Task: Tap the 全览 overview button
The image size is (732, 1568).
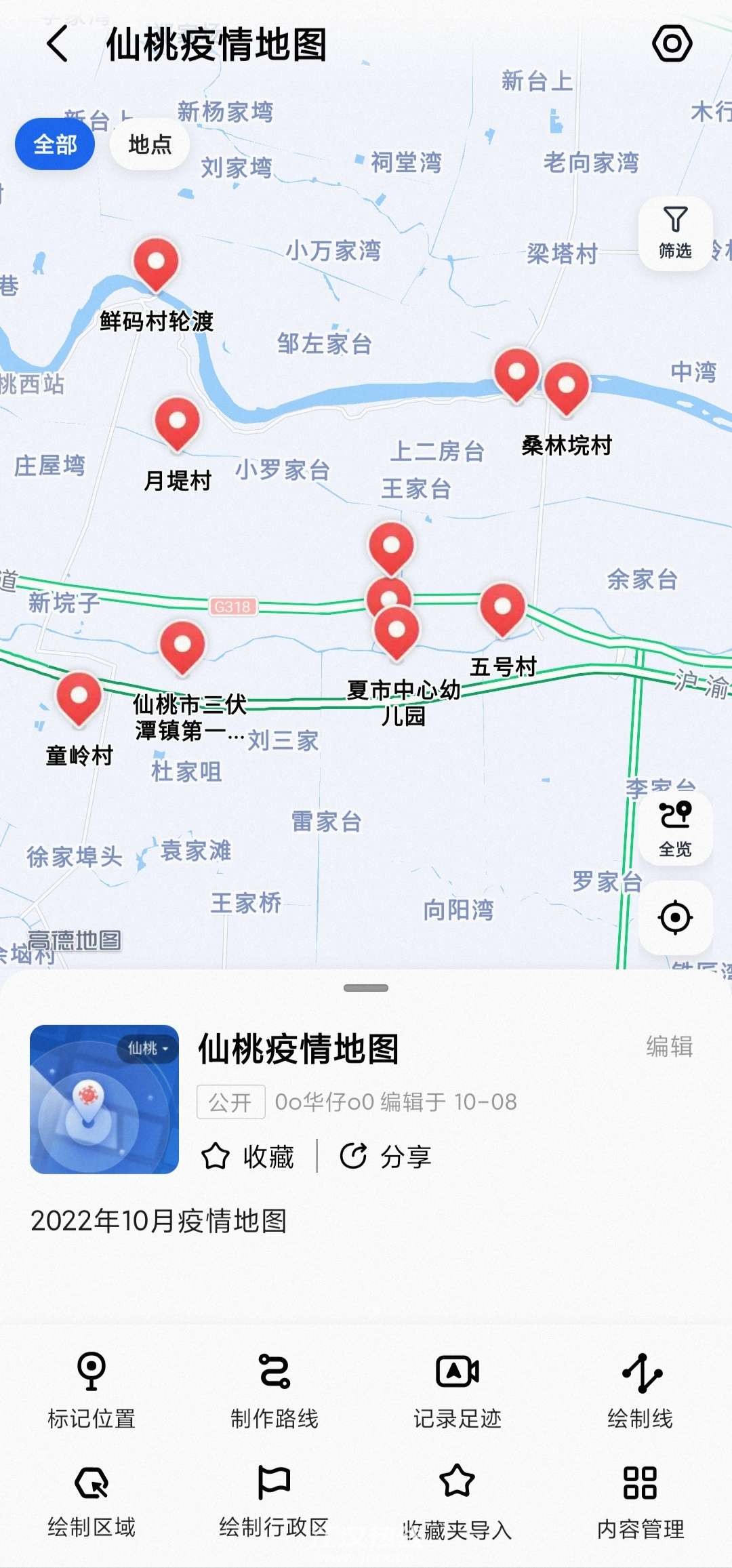Action: [675, 828]
